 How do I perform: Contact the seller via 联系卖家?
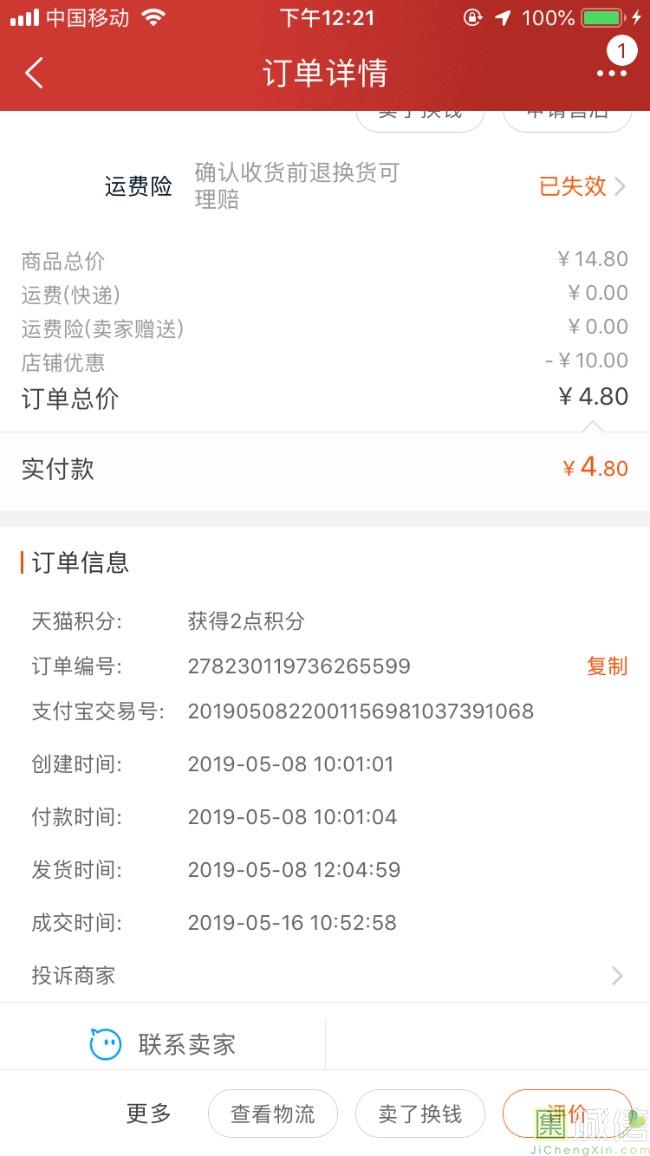[x=163, y=1044]
